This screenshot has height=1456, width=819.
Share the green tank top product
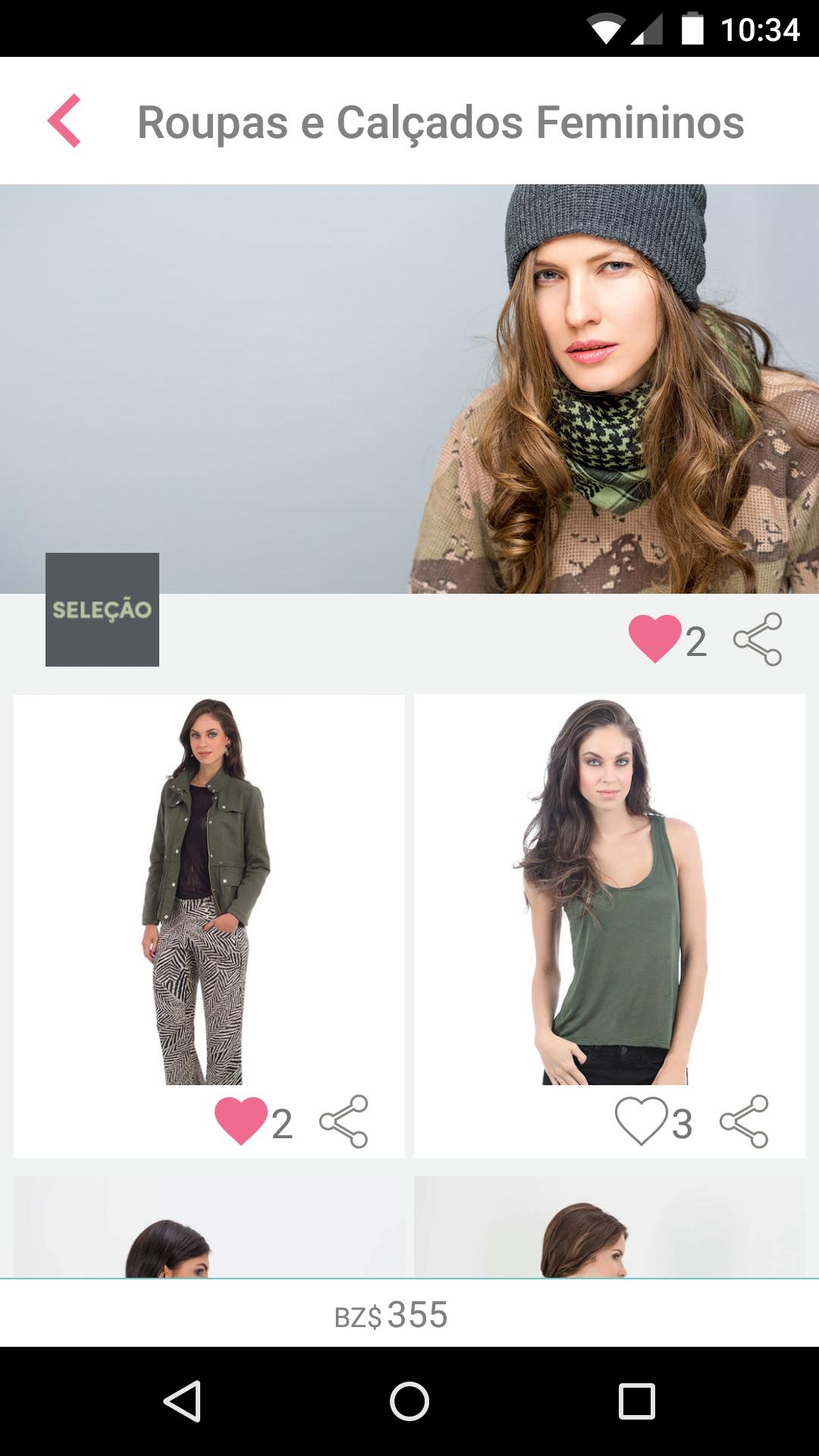point(744,1121)
